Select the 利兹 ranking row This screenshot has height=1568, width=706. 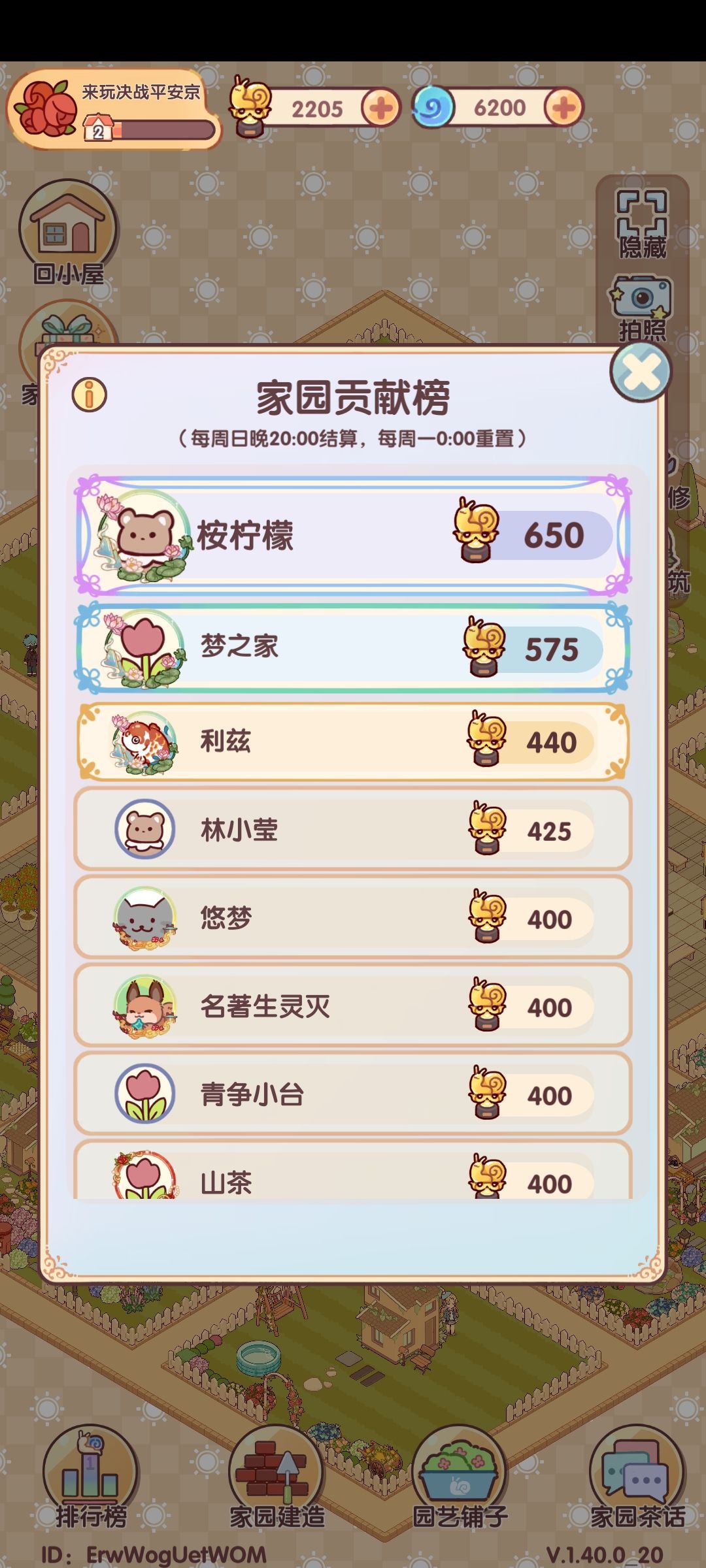[x=353, y=741]
